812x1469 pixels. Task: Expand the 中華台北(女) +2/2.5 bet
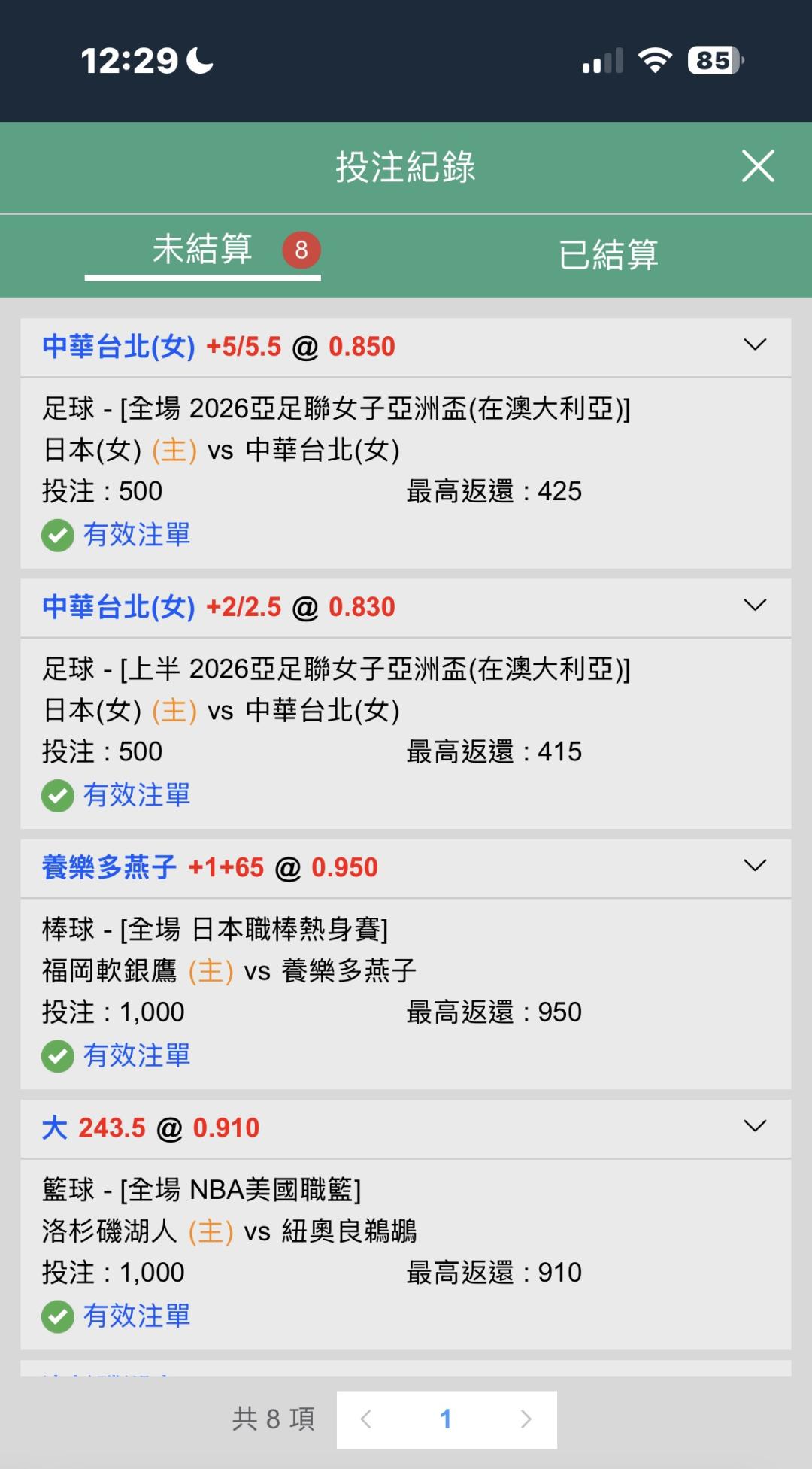(755, 606)
